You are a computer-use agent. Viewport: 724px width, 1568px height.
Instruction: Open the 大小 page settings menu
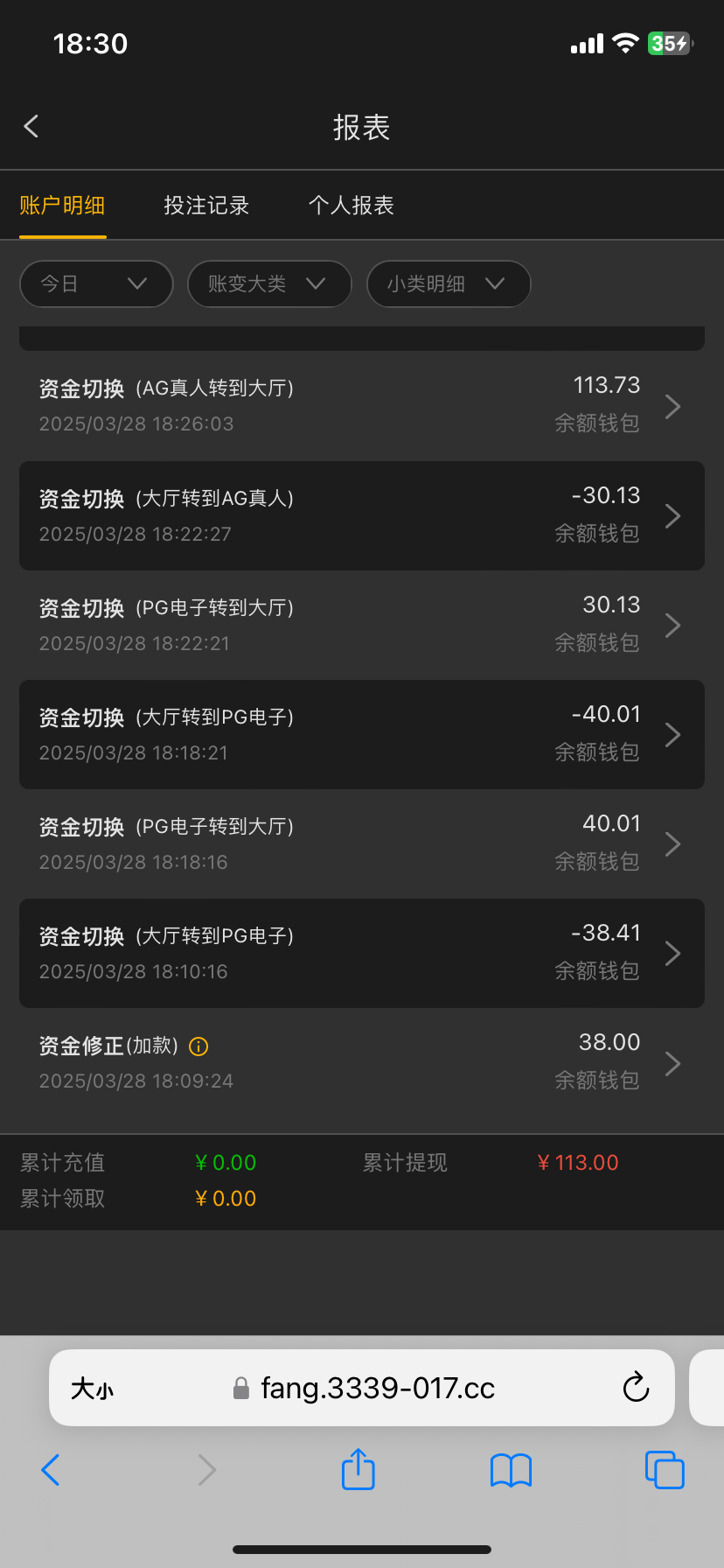pos(92,1388)
